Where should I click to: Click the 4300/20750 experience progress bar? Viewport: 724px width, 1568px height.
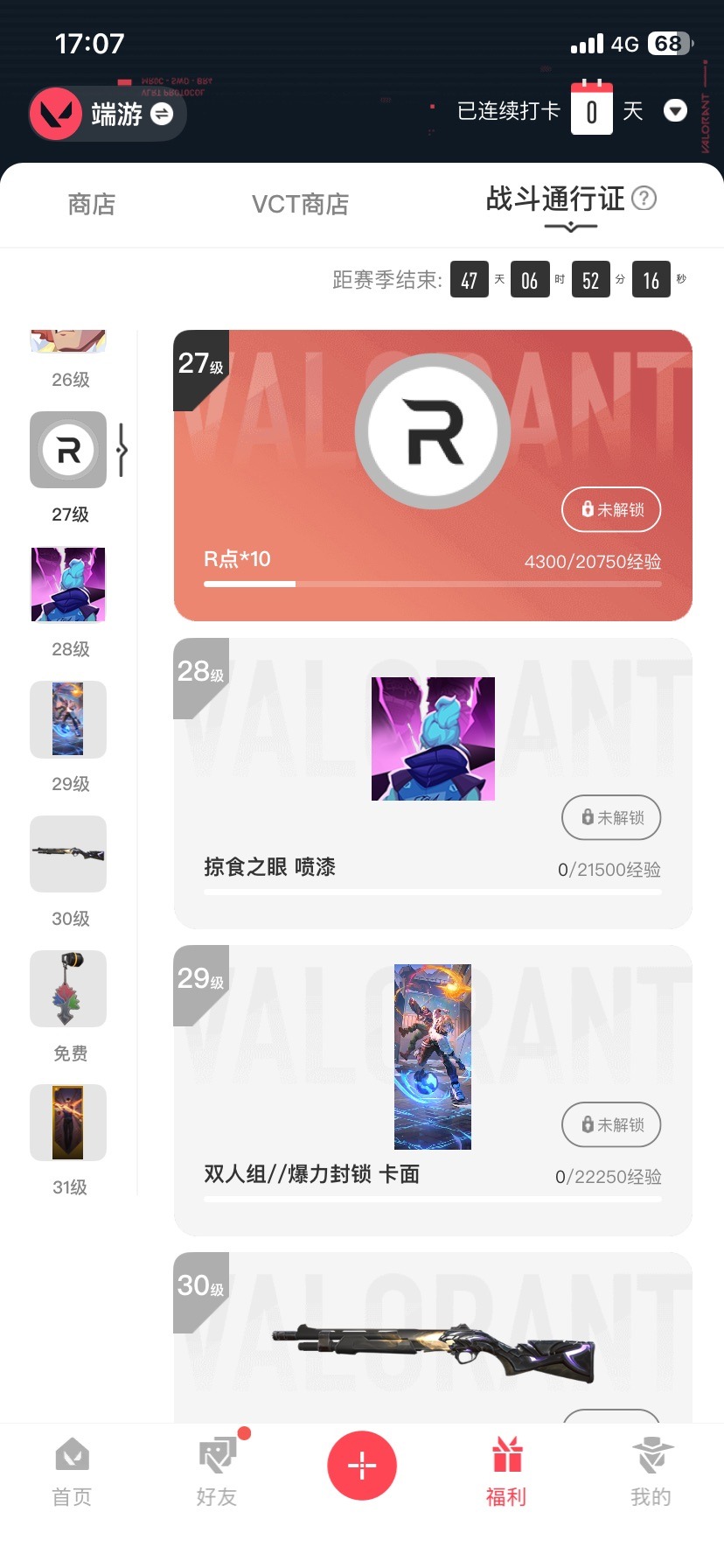coord(433,583)
